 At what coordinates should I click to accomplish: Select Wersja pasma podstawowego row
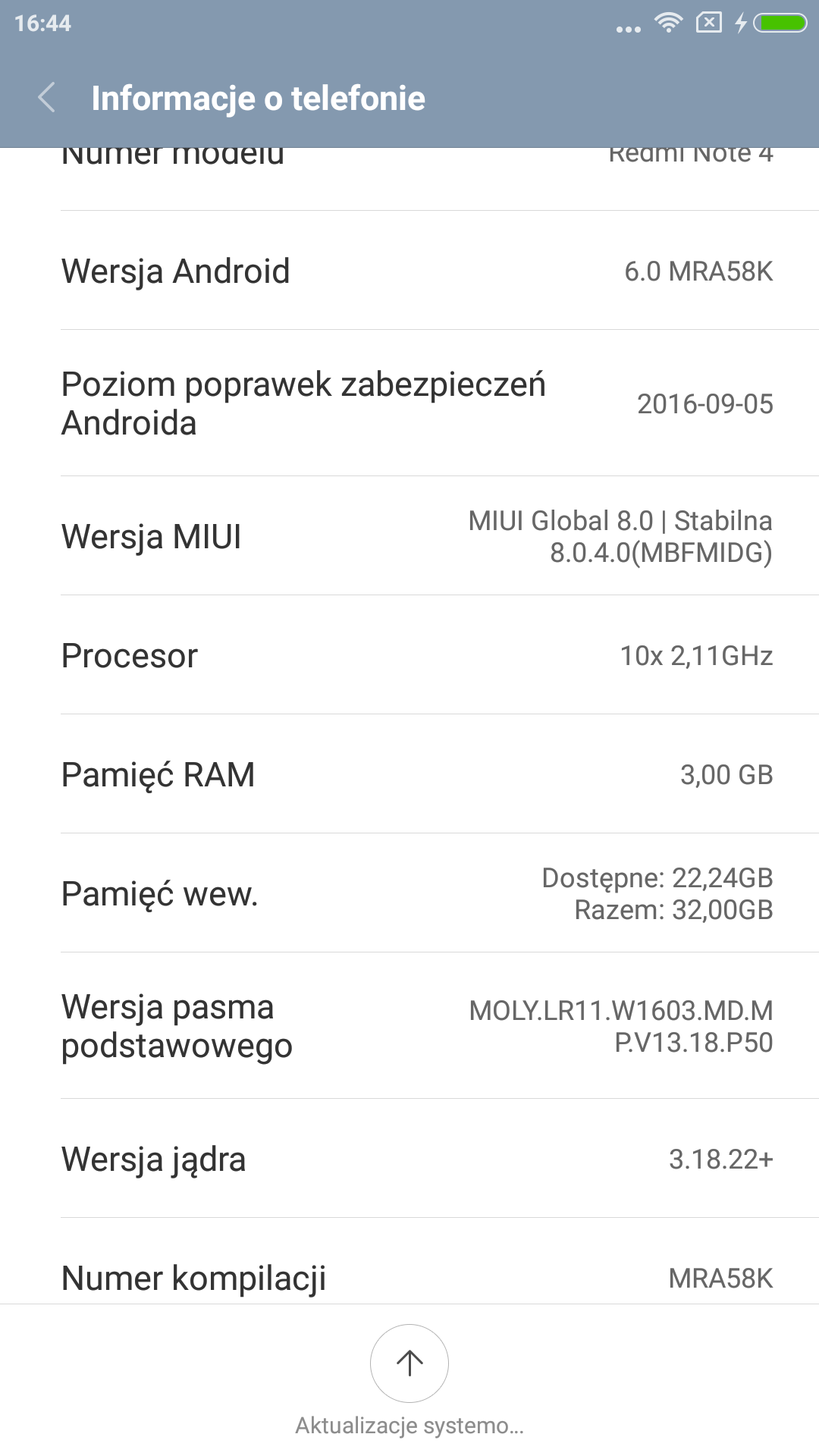pyautogui.click(x=409, y=1026)
